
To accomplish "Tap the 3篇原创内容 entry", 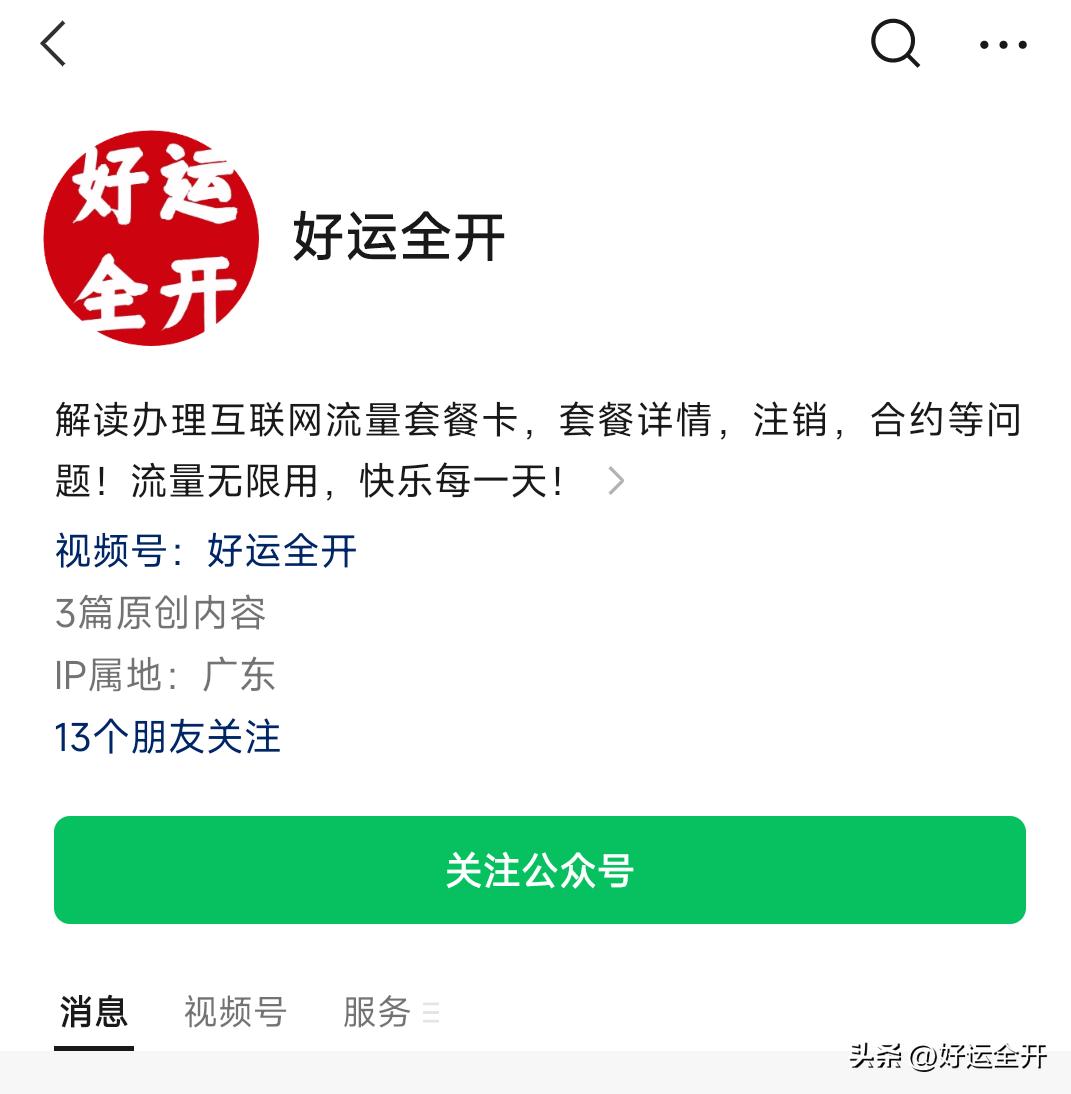I will (x=160, y=614).
